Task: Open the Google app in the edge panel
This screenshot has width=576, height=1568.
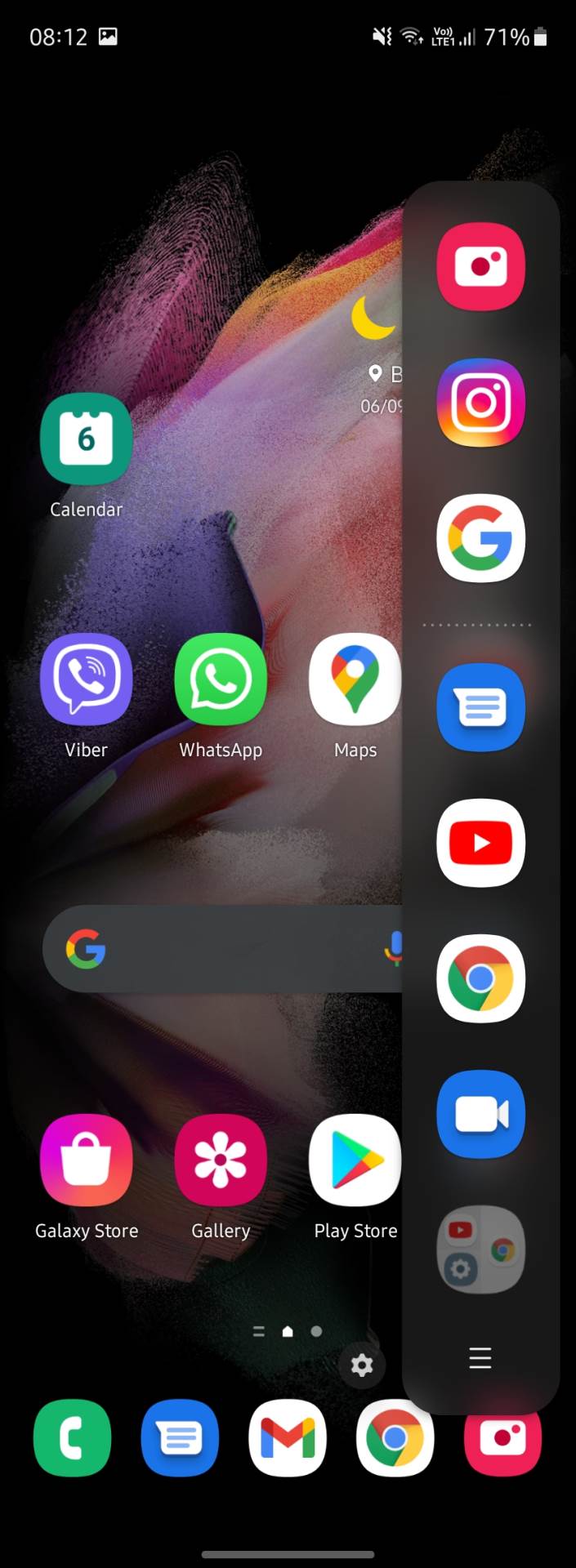Action: (480, 538)
